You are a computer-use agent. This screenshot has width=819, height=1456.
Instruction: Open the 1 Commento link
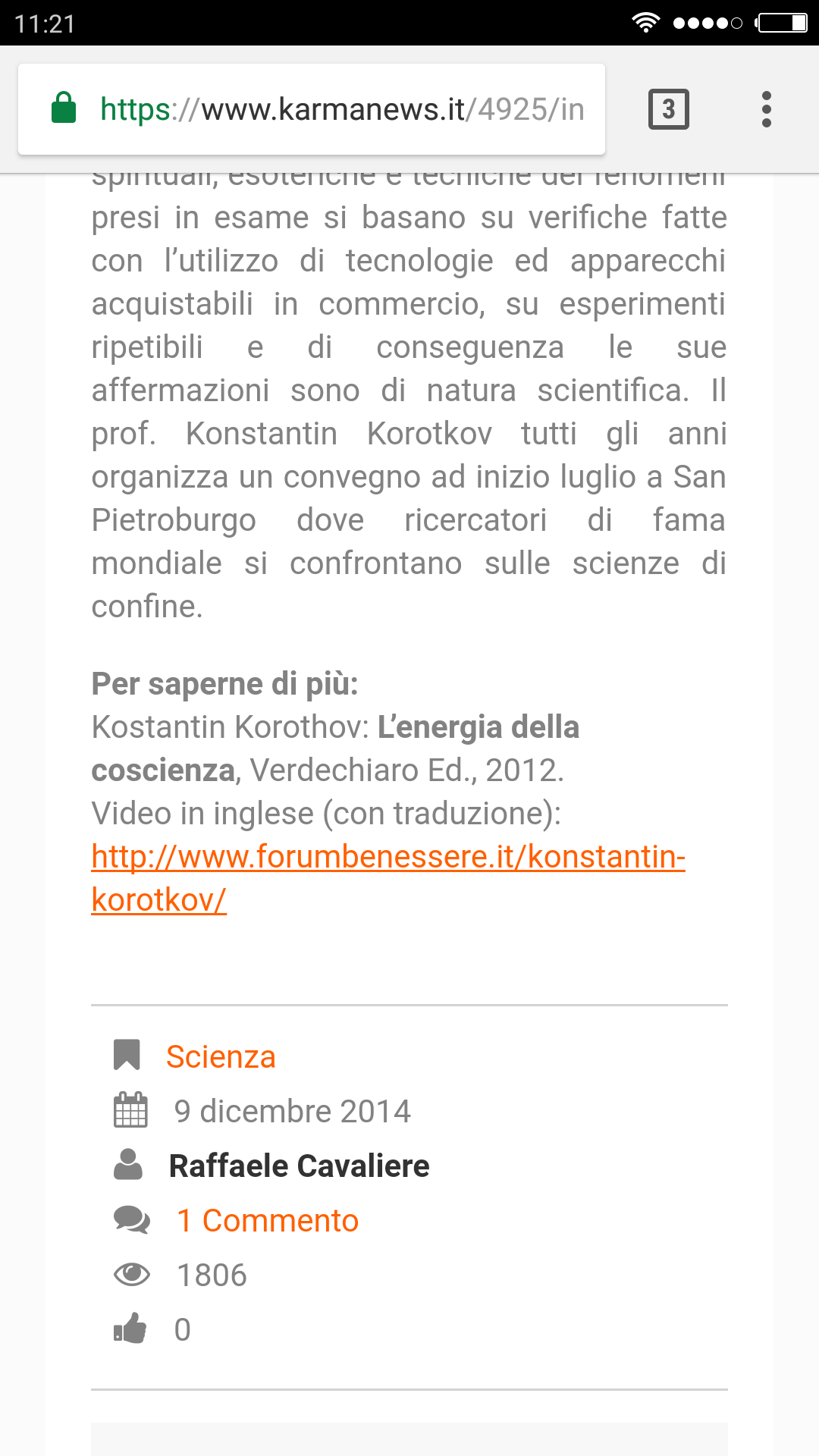point(267,1220)
